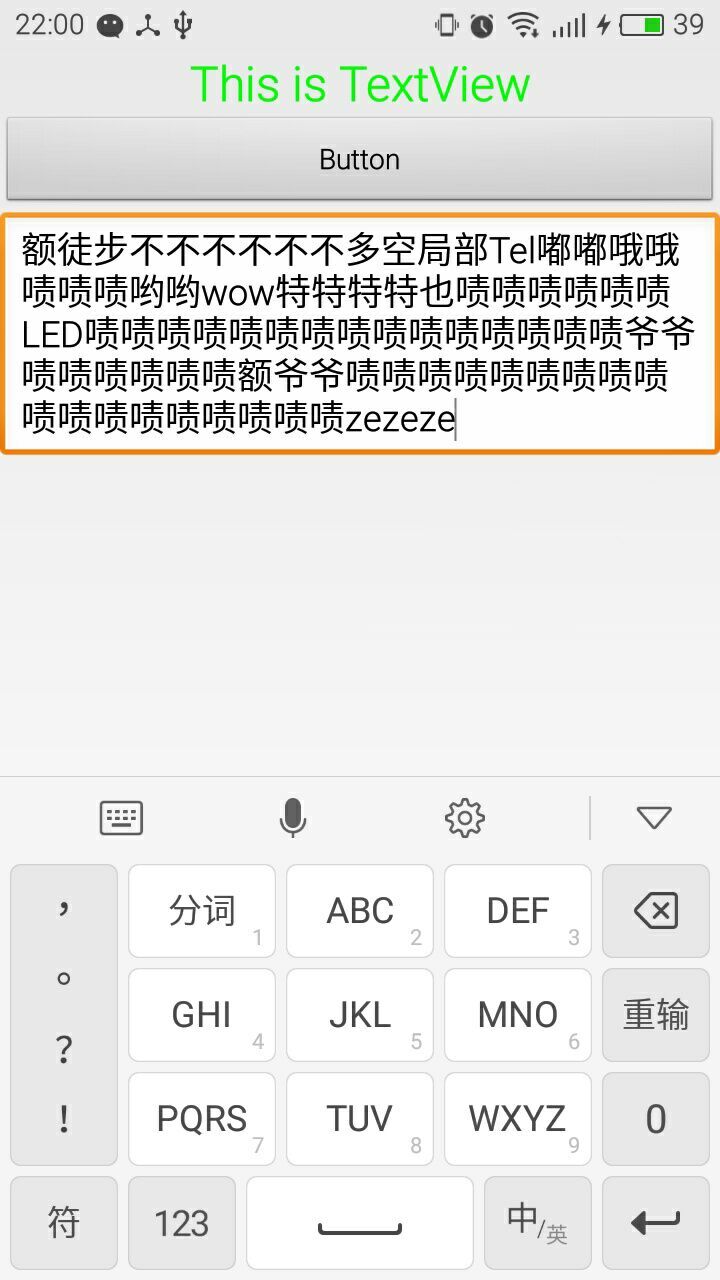Image resolution: width=720 pixels, height=1280 pixels.
Task: Tap the MNO key
Action: (518, 1015)
